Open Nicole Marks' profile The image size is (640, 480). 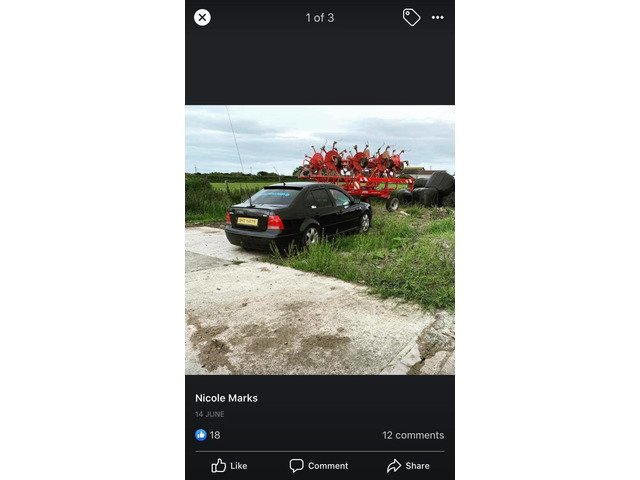(226, 398)
